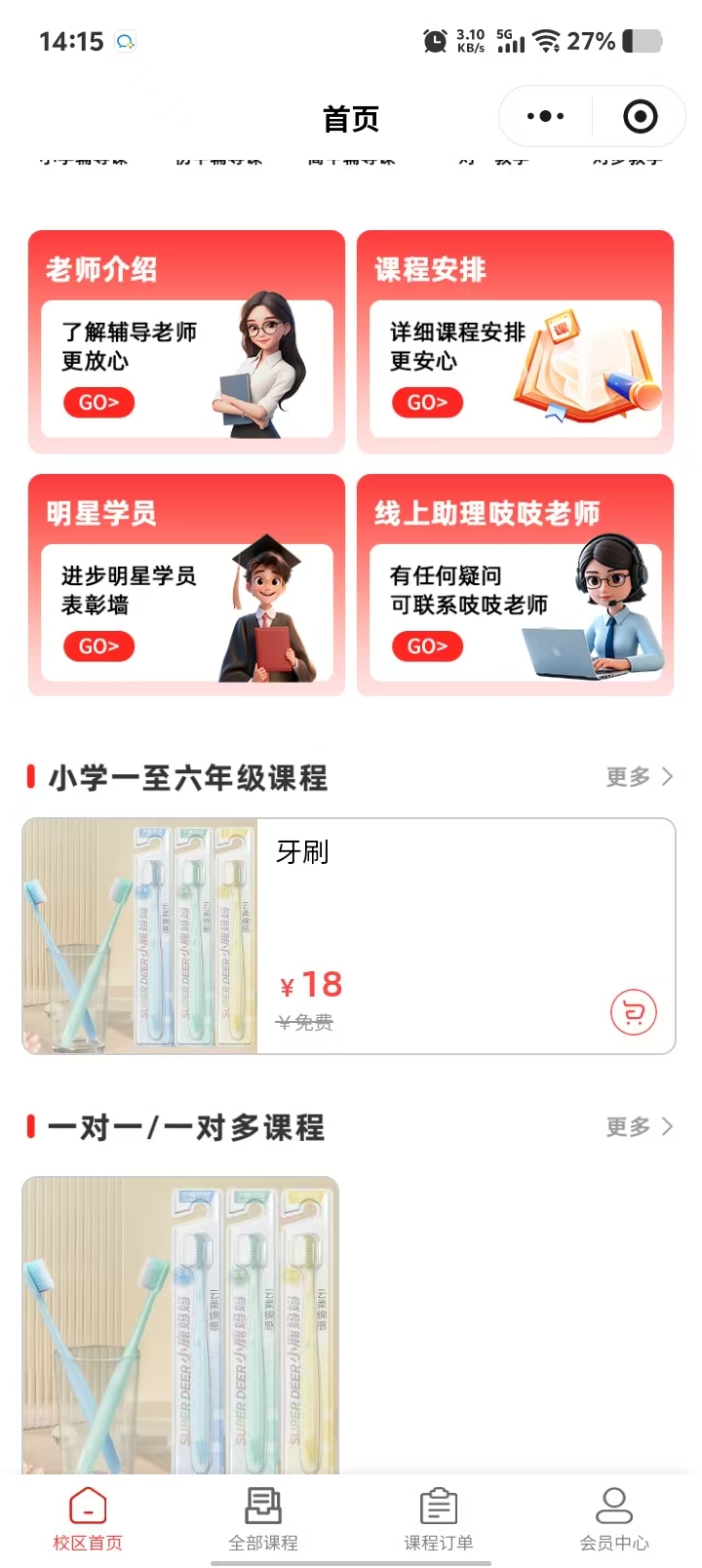The image size is (702, 1568).
Task: Go to the 课程订单 tab
Action: pos(439,1519)
